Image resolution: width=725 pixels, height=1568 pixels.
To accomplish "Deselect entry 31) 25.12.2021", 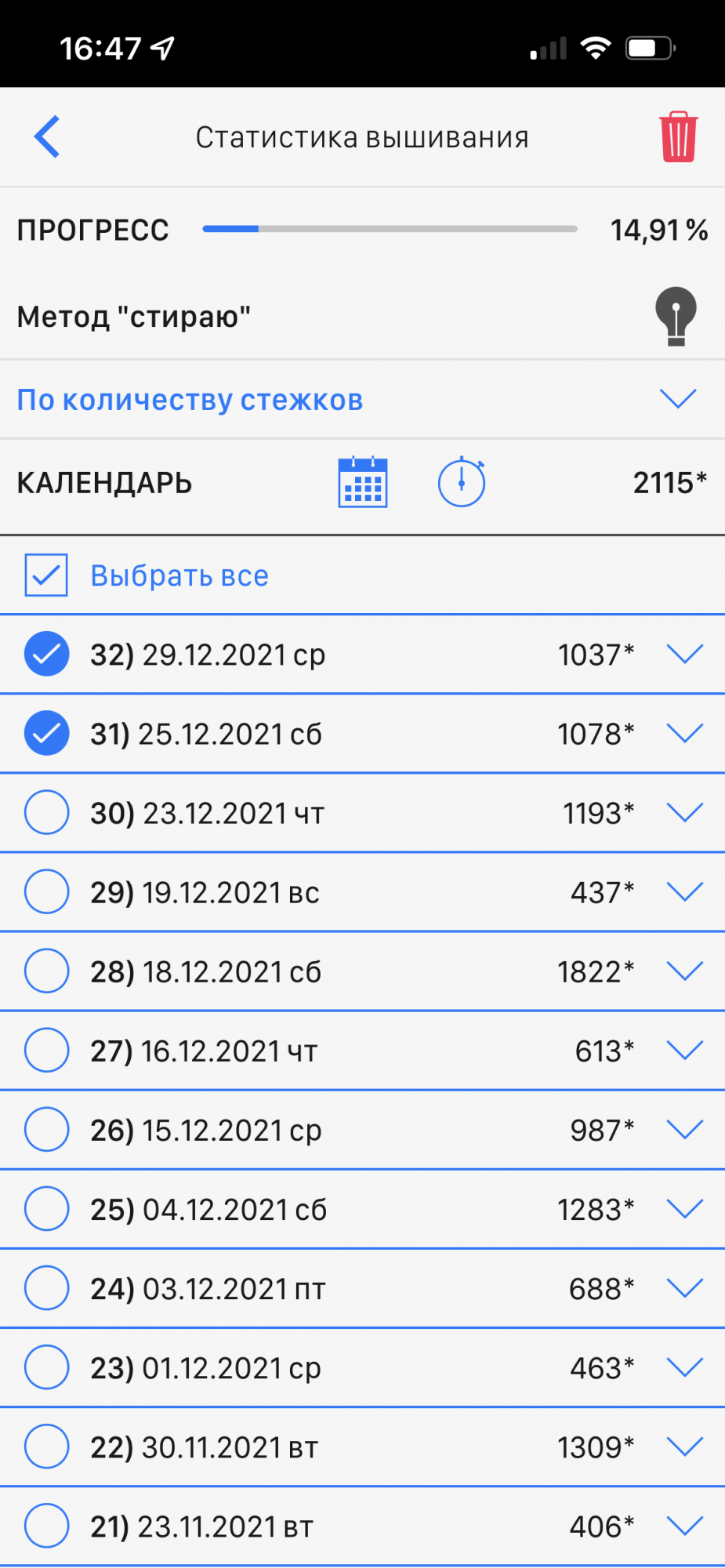I will tap(47, 733).
